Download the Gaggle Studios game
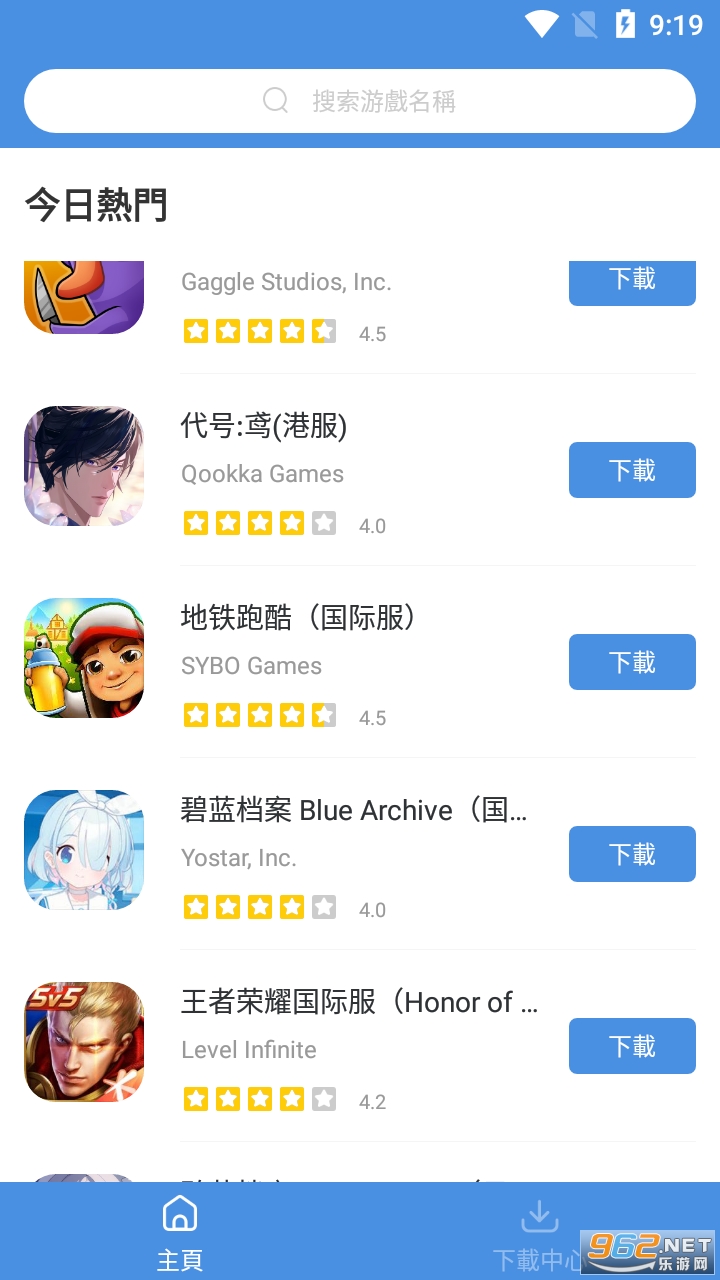720x1280 pixels. pos(632,281)
